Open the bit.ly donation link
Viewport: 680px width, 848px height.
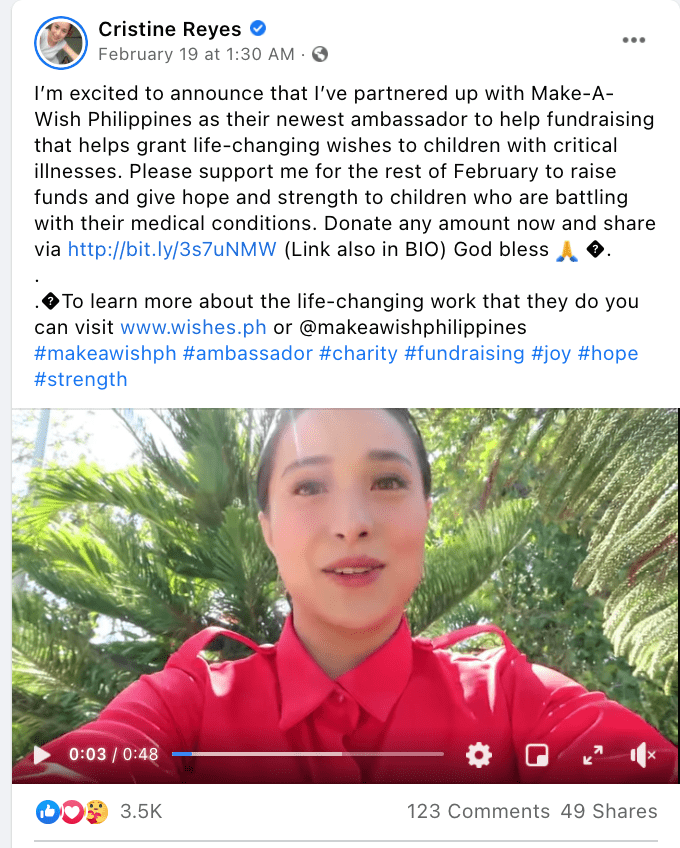(x=172, y=249)
